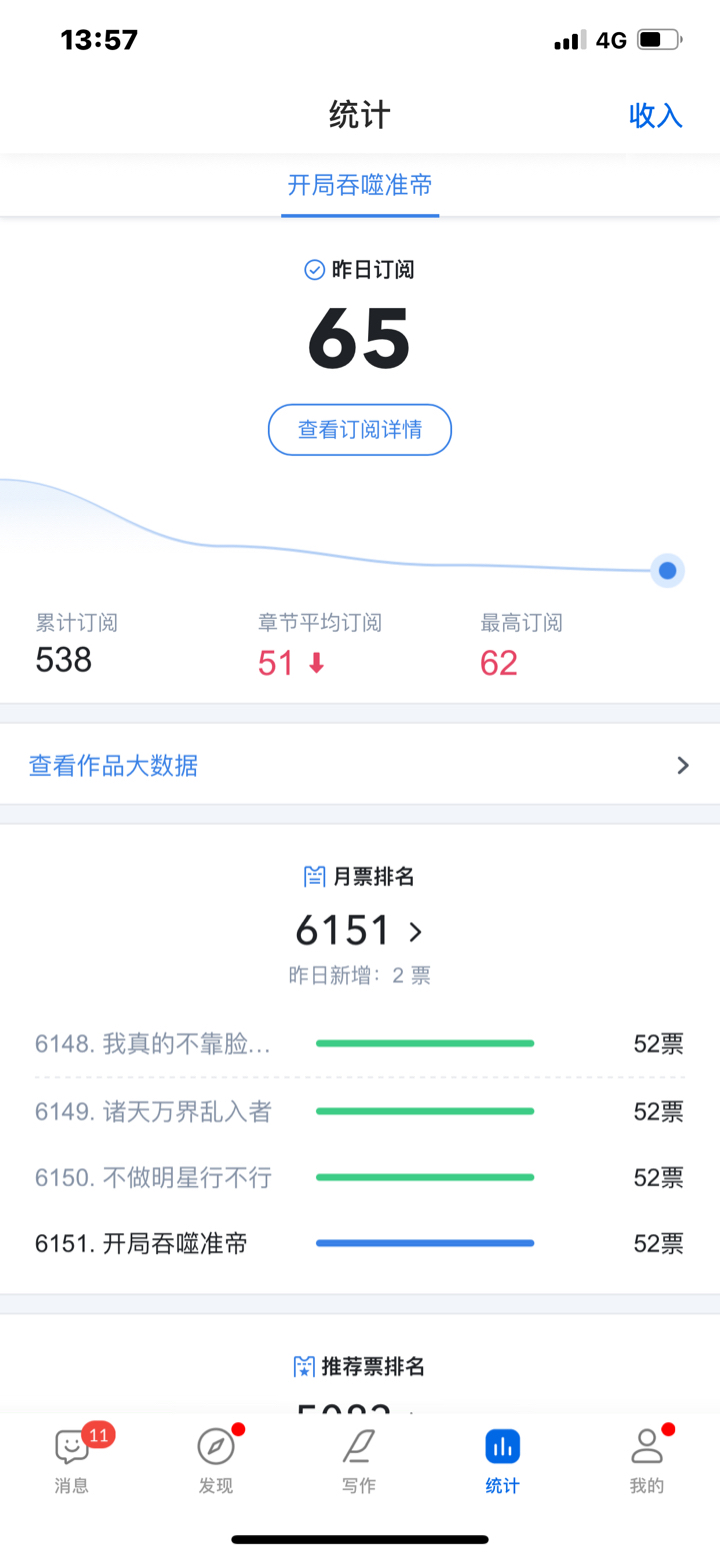This screenshot has height=1559, width=720.
Task: Open monthly ticket ranking 6151 details
Action: 360,932
